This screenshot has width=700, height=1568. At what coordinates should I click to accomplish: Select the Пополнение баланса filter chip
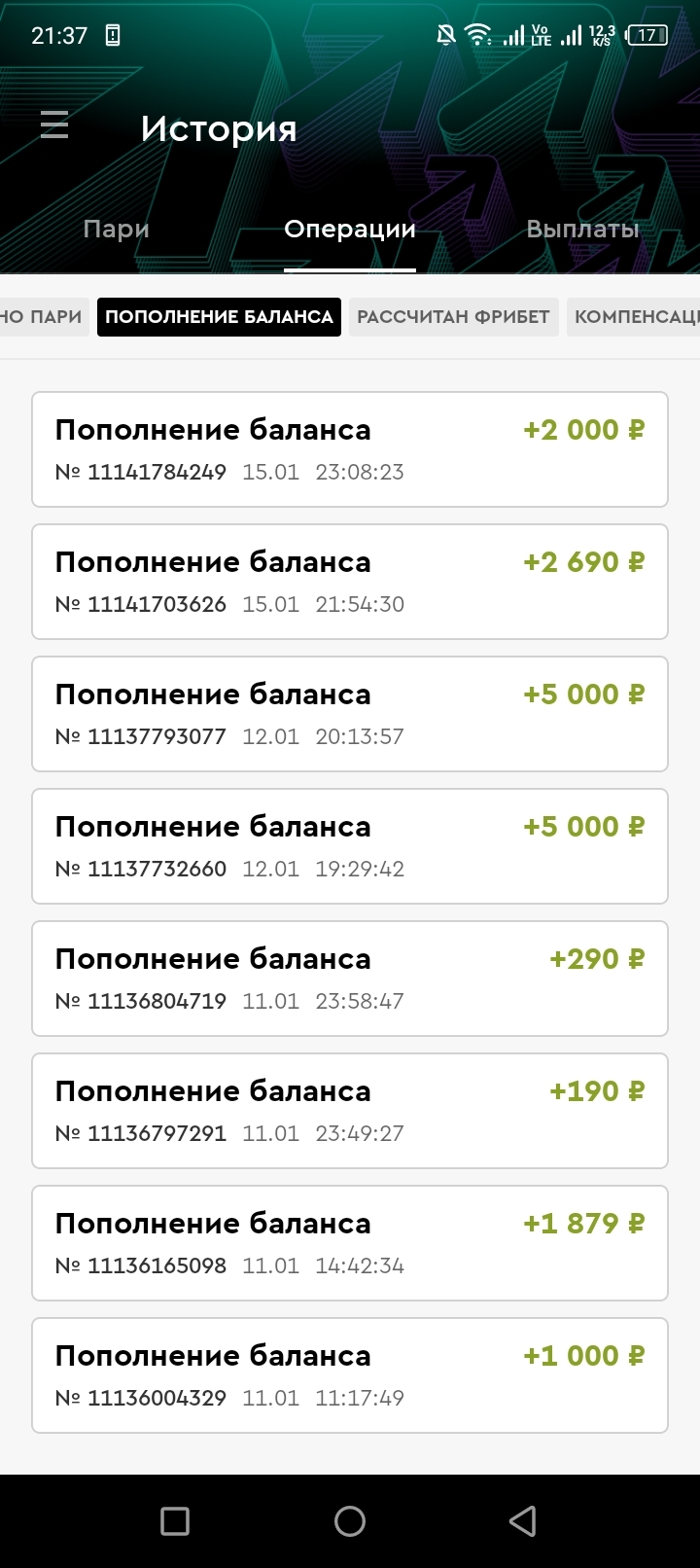219,317
